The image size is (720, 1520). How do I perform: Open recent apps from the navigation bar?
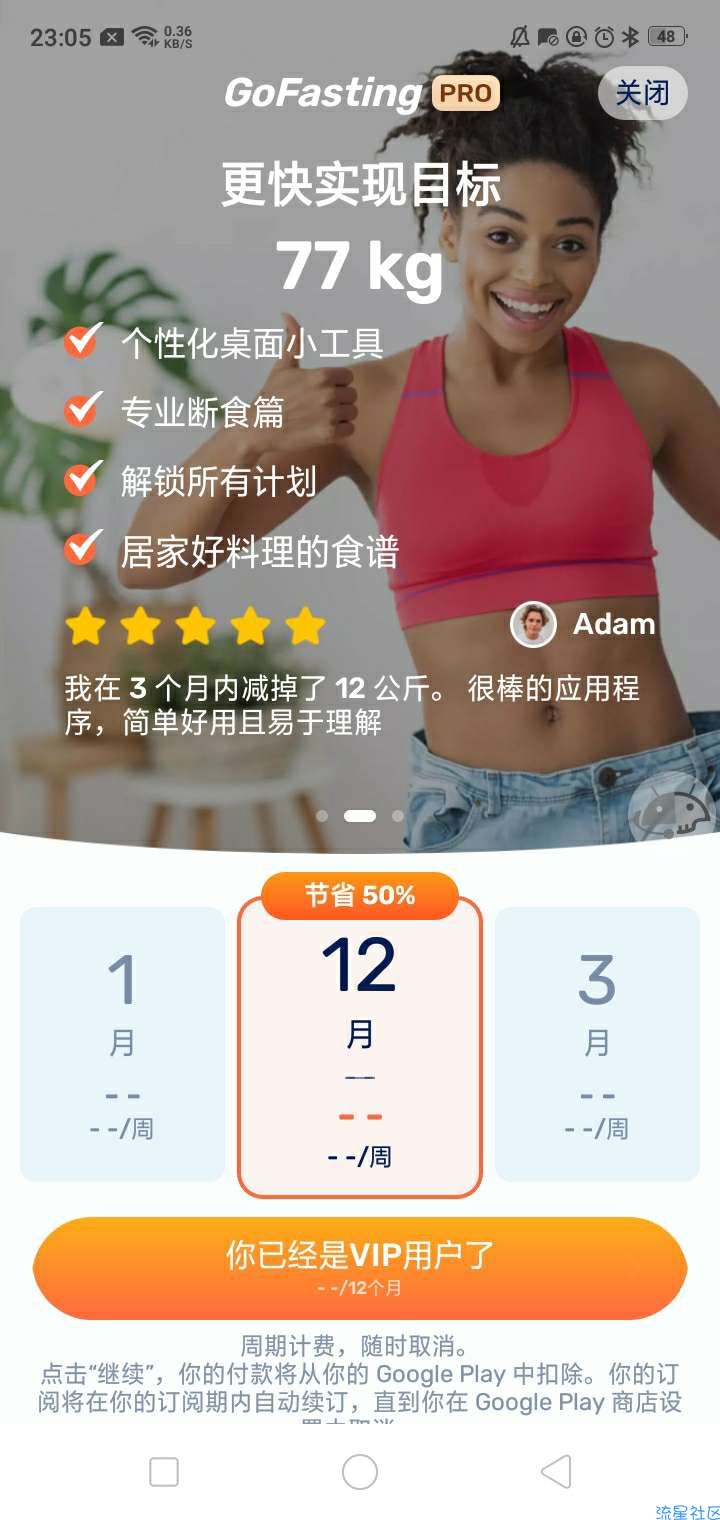(x=164, y=1471)
